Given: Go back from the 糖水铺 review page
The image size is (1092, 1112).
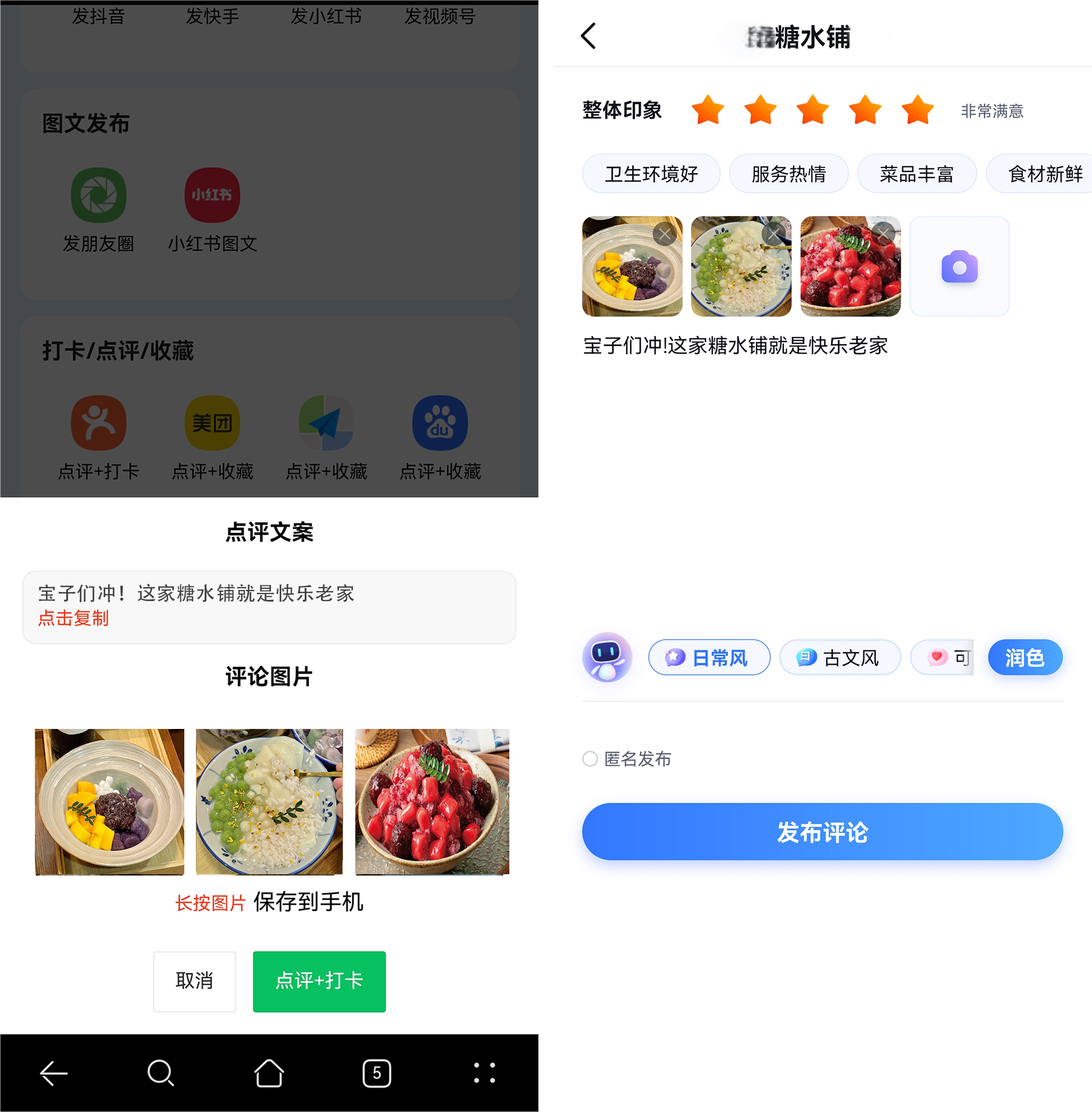Looking at the screenshot, I should [588, 36].
